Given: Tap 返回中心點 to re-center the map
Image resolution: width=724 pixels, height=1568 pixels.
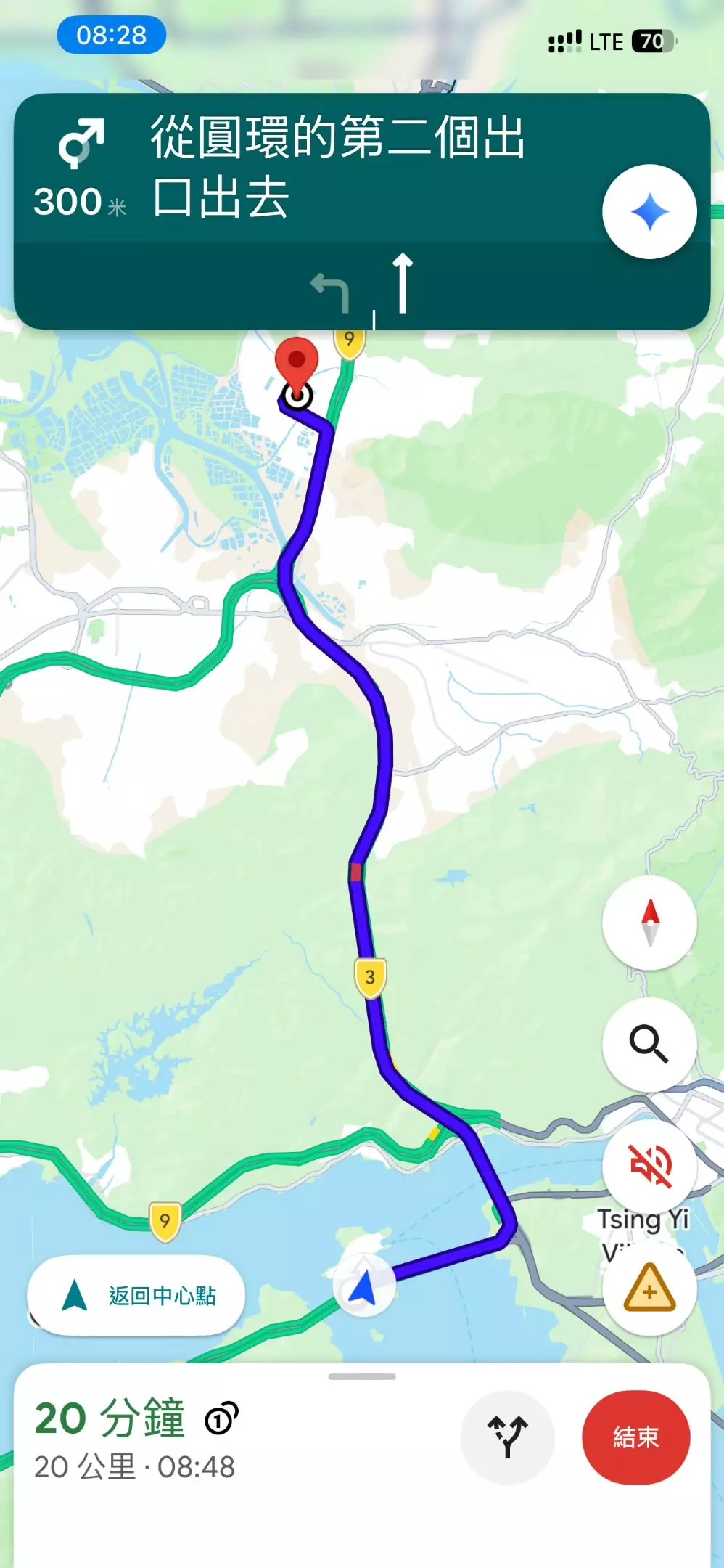Looking at the screenshot, I should (136, 1296).
